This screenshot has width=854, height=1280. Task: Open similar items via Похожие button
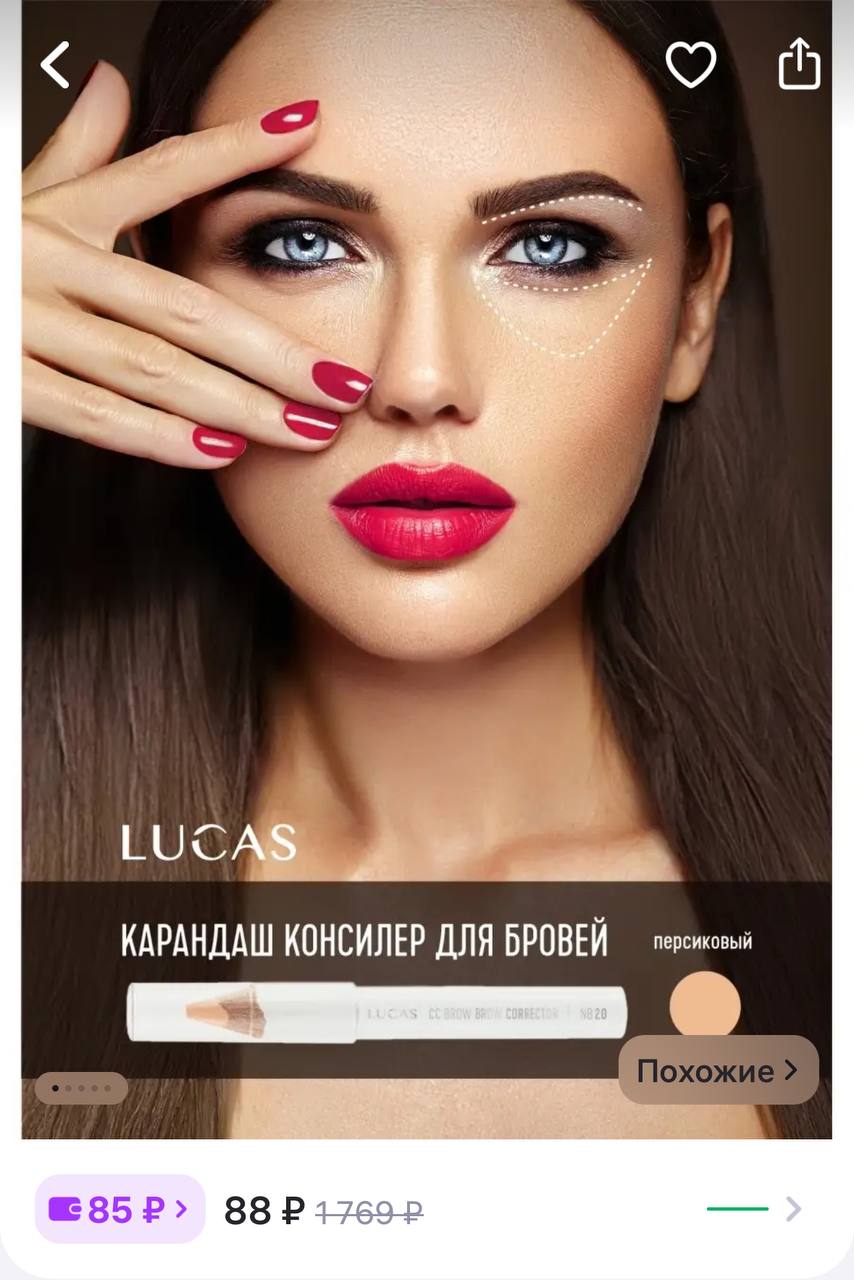click(x=718, y=1070)
